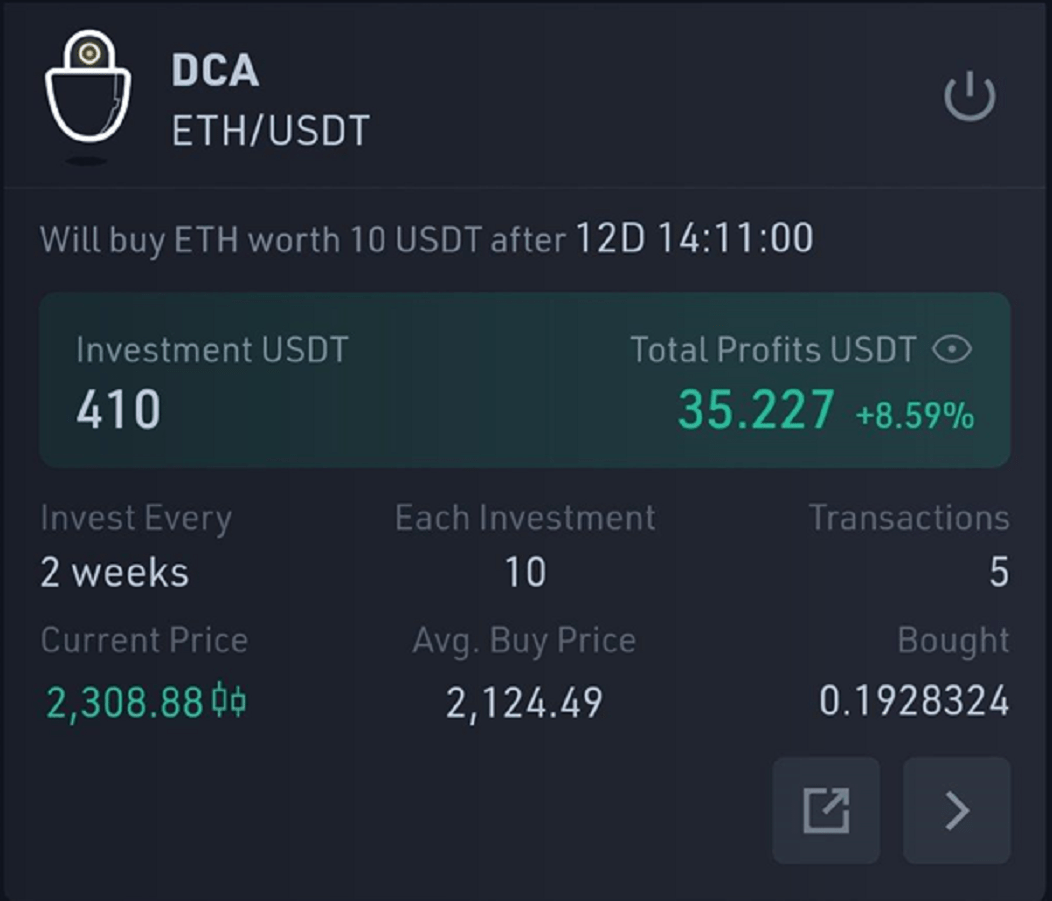
Task: Share the ETH/USDT DCA bot
Action: pyautogui.click(x=826, y=810)
